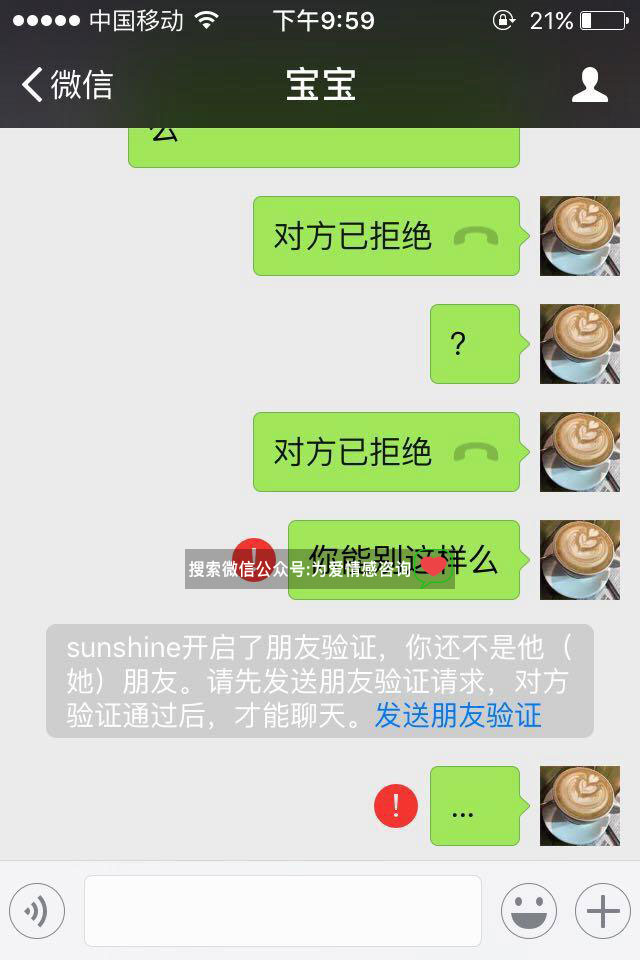Open the contact profile icon for 宝宝
The width and height of the screenshot is (640, 960).
tap(590, 85)
